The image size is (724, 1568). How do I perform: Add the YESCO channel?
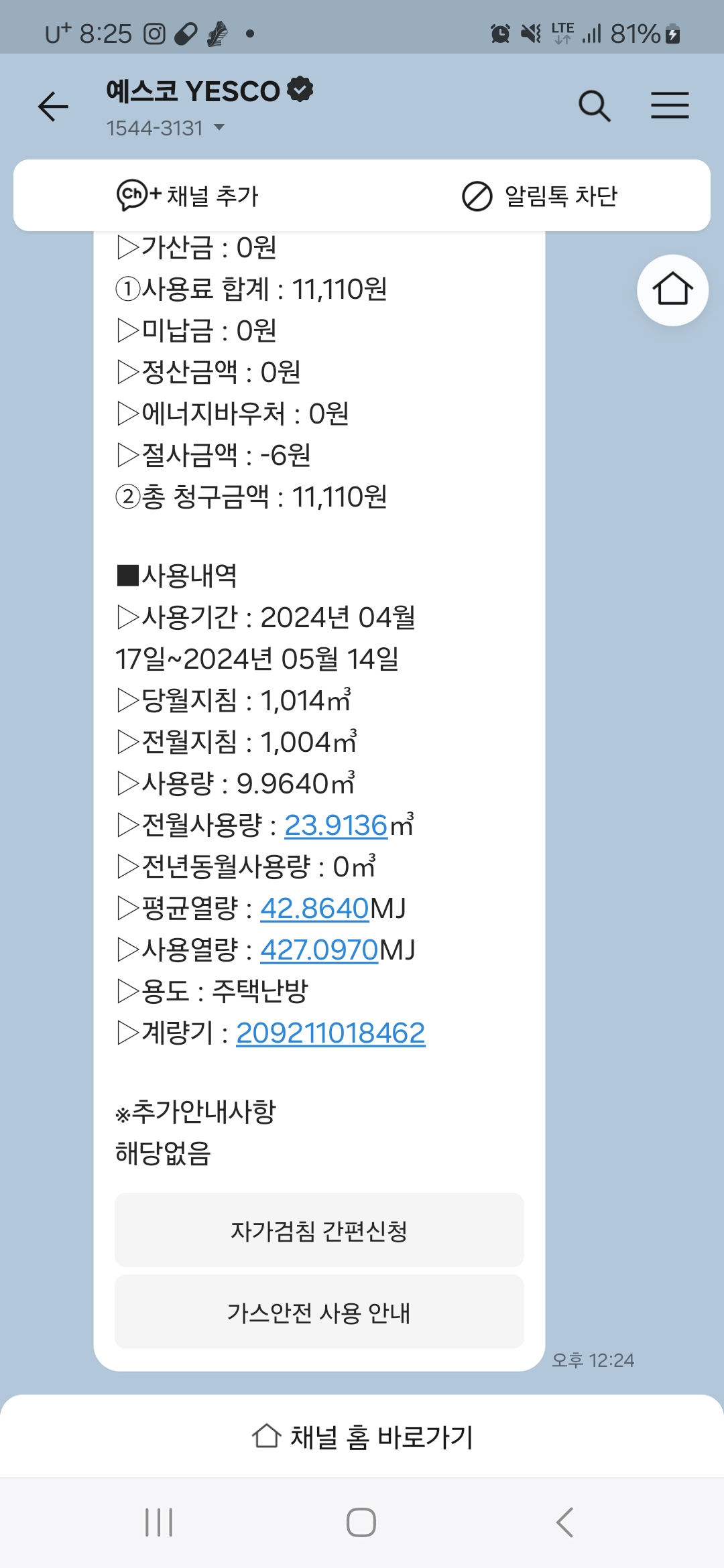pyautogui.click(x=188, y=196)
